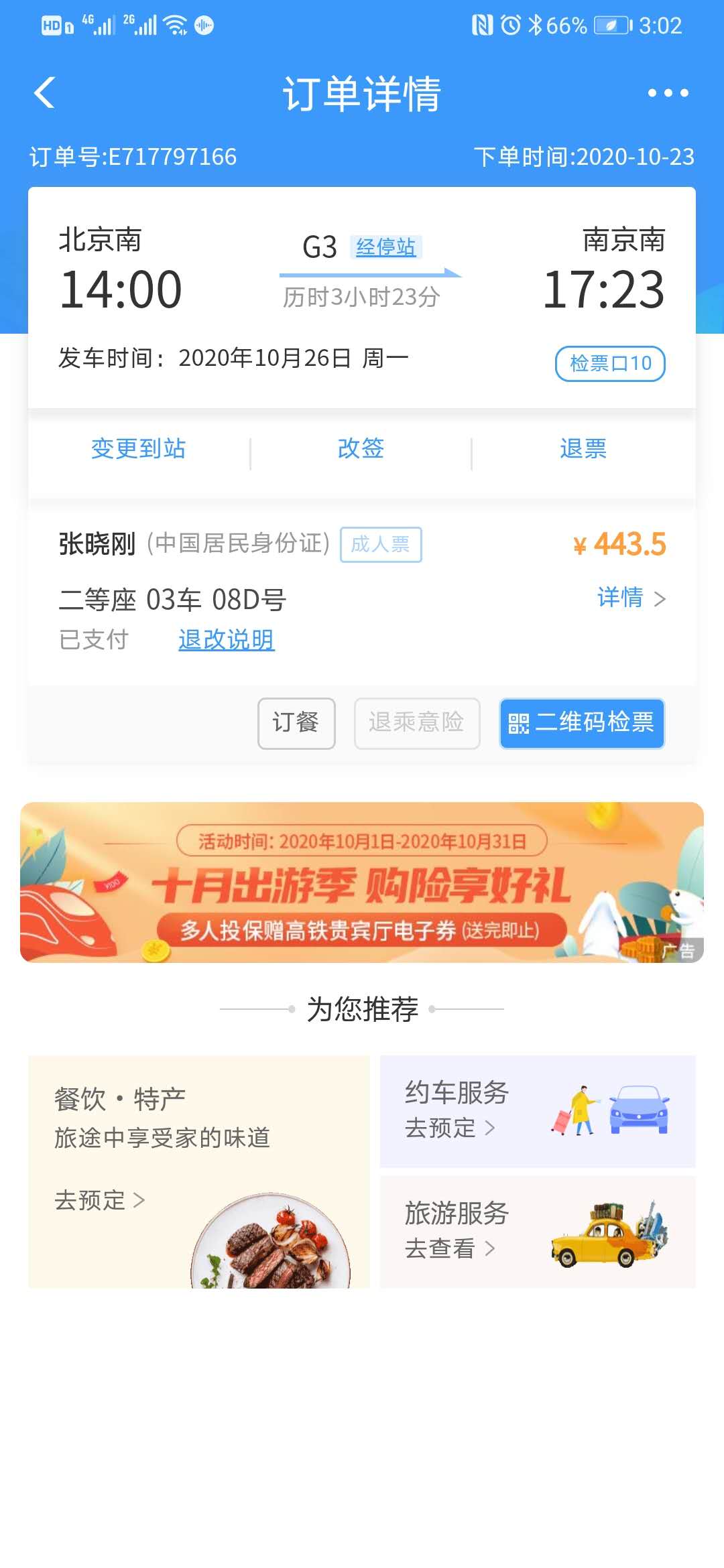This screenshot has width=724, height=1568.
Task: Open the 约车服务 car booking card
Action: pyautogui.click(x=537, y=1111)
